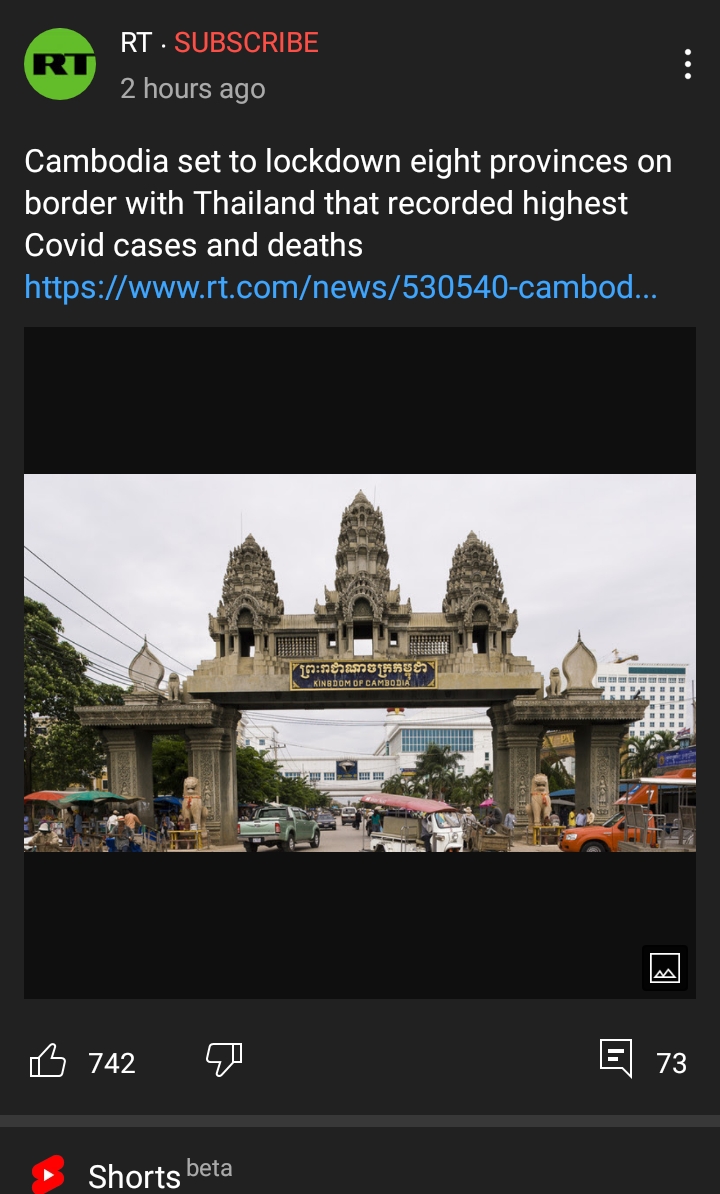The height and width of the screenshot is (1194, 720).
Task: Subscribe to the RT channel
Action: [246, 43]
